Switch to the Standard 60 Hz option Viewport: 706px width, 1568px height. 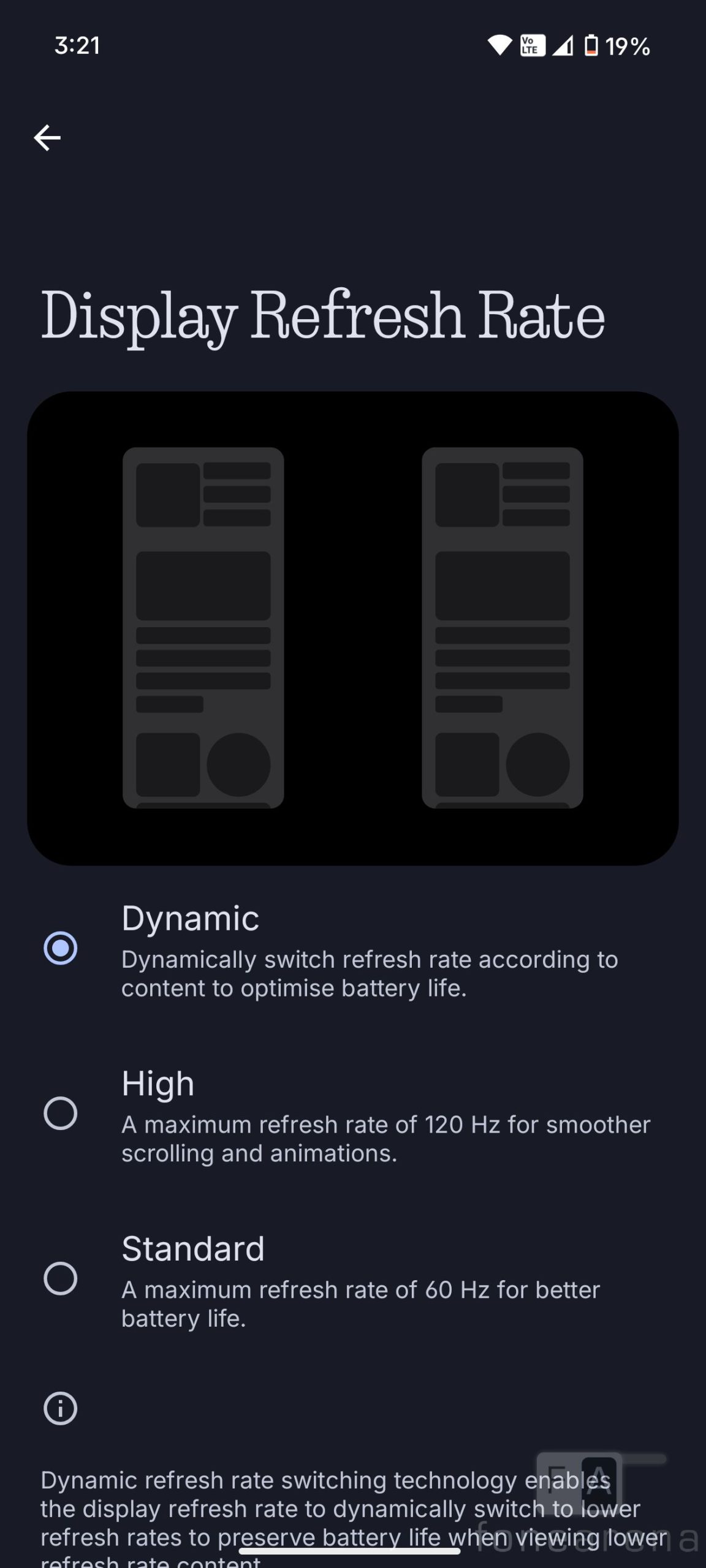353,1278
